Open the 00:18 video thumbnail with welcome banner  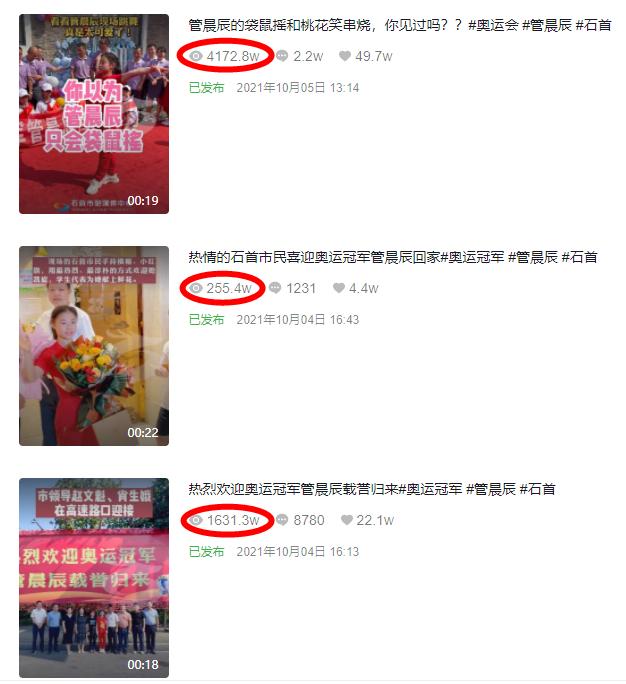coord(94,577)
